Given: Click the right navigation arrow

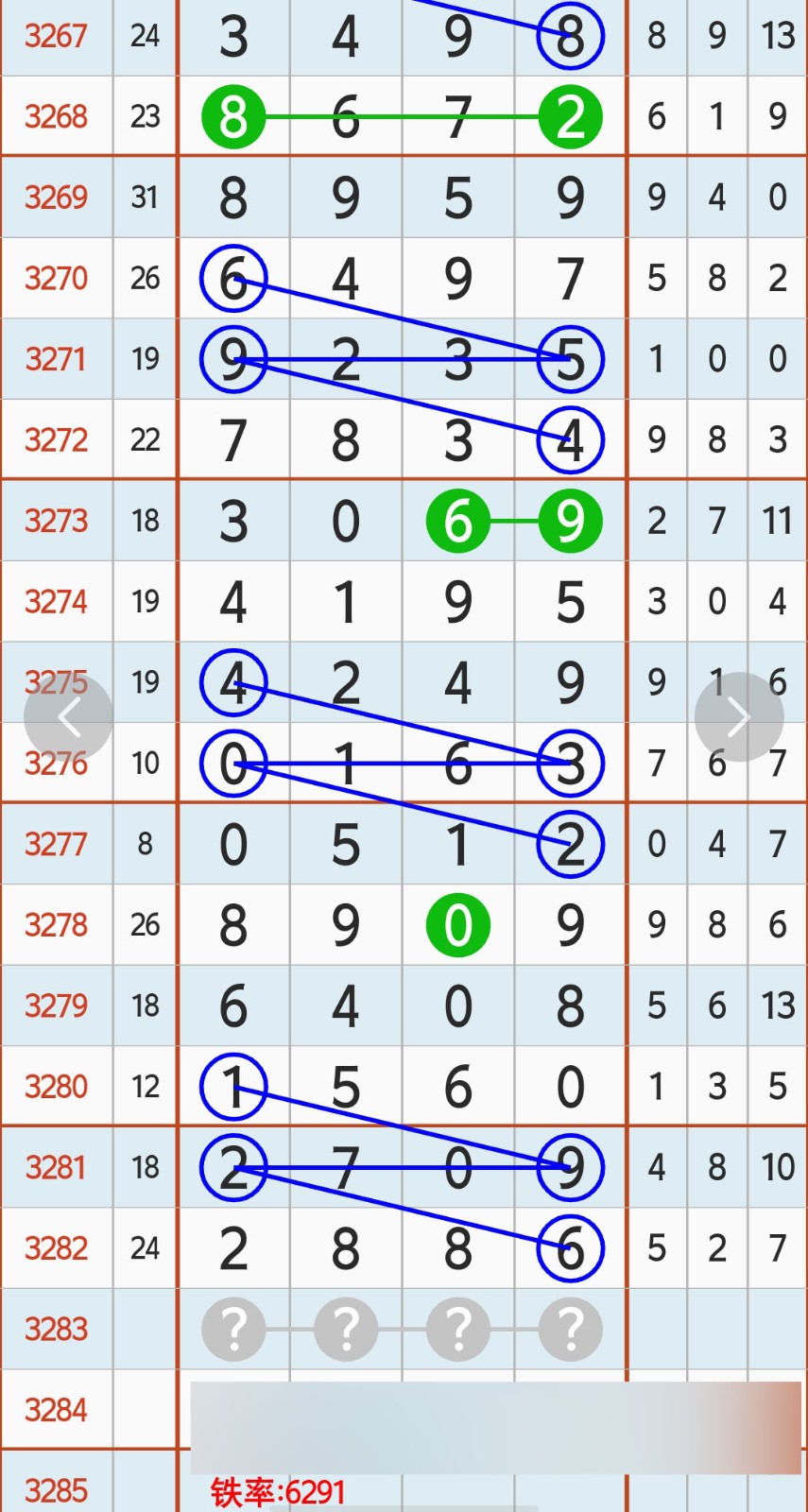Looking at the screenshot, I should pyautogui.click(x=739, y=716).
